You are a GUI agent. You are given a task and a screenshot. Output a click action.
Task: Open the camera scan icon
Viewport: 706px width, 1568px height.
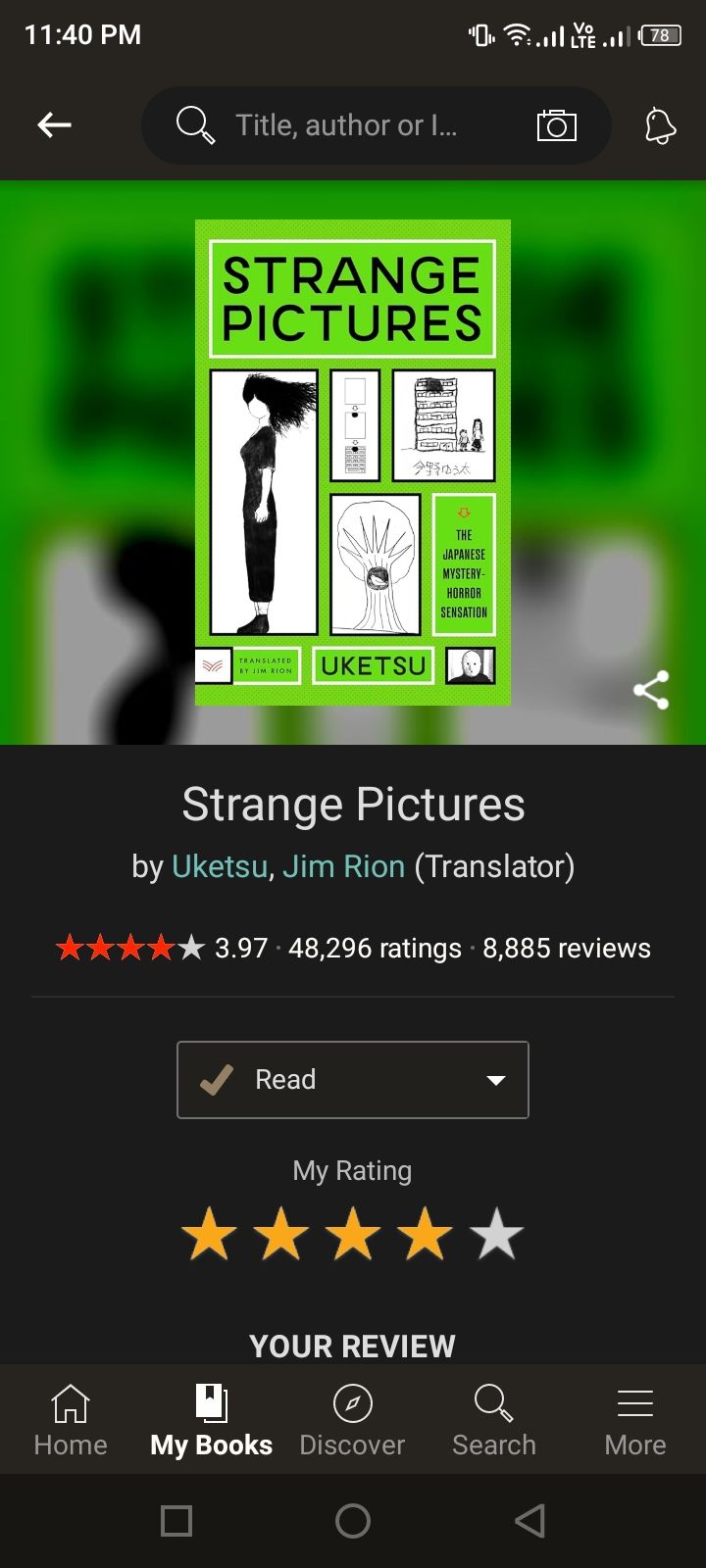point(556,125)
